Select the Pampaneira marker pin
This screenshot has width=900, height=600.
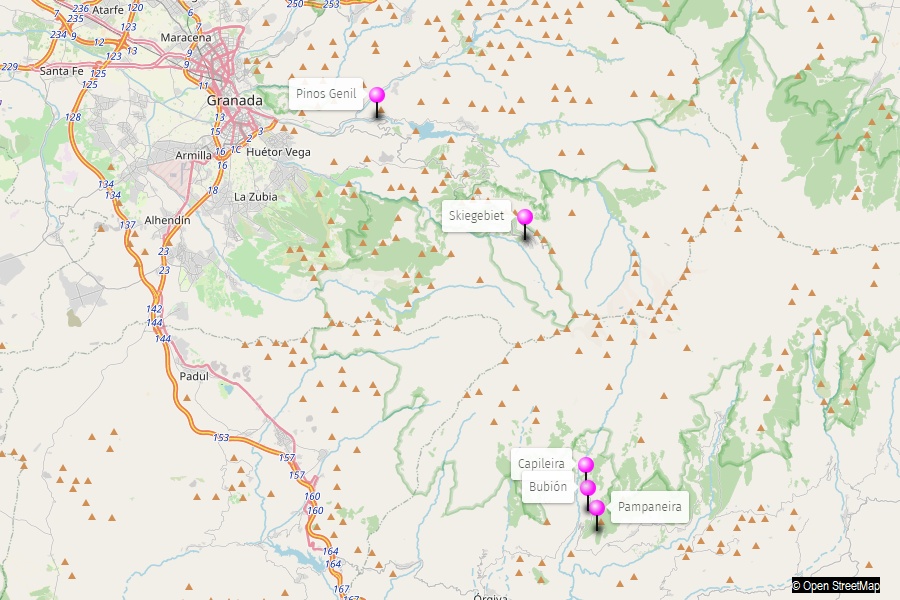[x=597, y=508]
